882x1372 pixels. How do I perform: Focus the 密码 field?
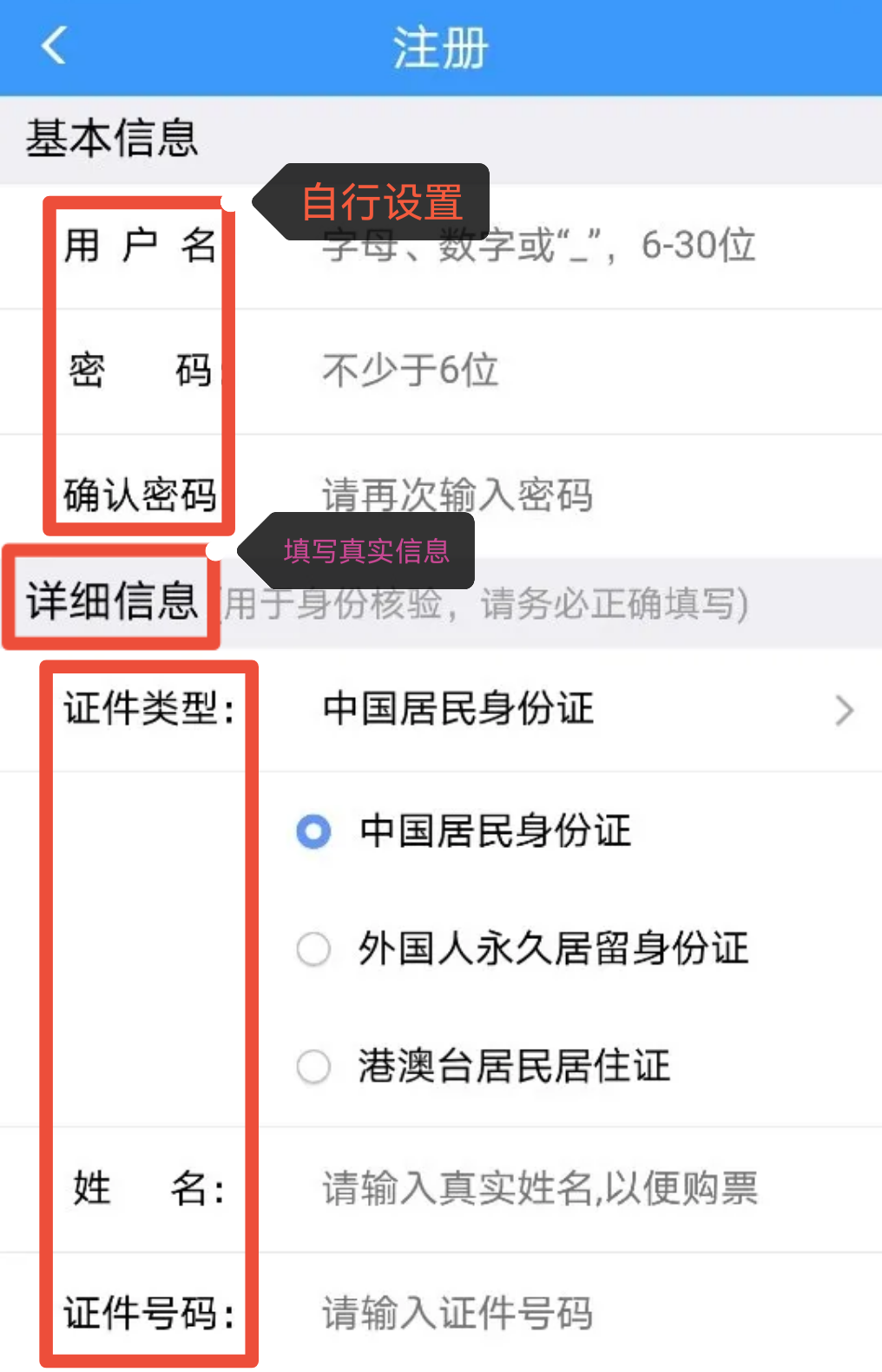pyautogui.click(x=556, y=371)
